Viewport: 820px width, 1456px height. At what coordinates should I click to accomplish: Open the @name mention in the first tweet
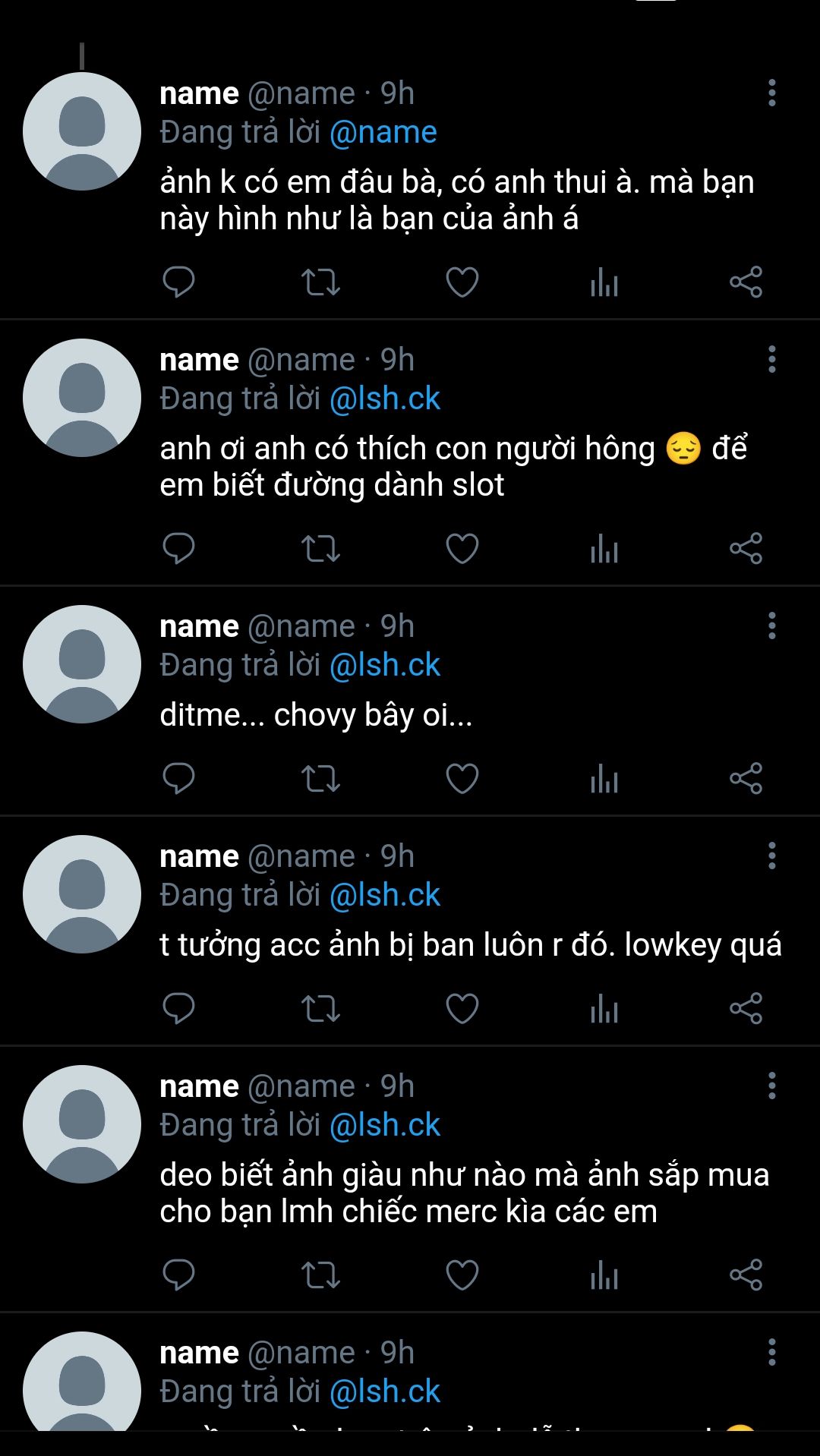coord(383,133)
